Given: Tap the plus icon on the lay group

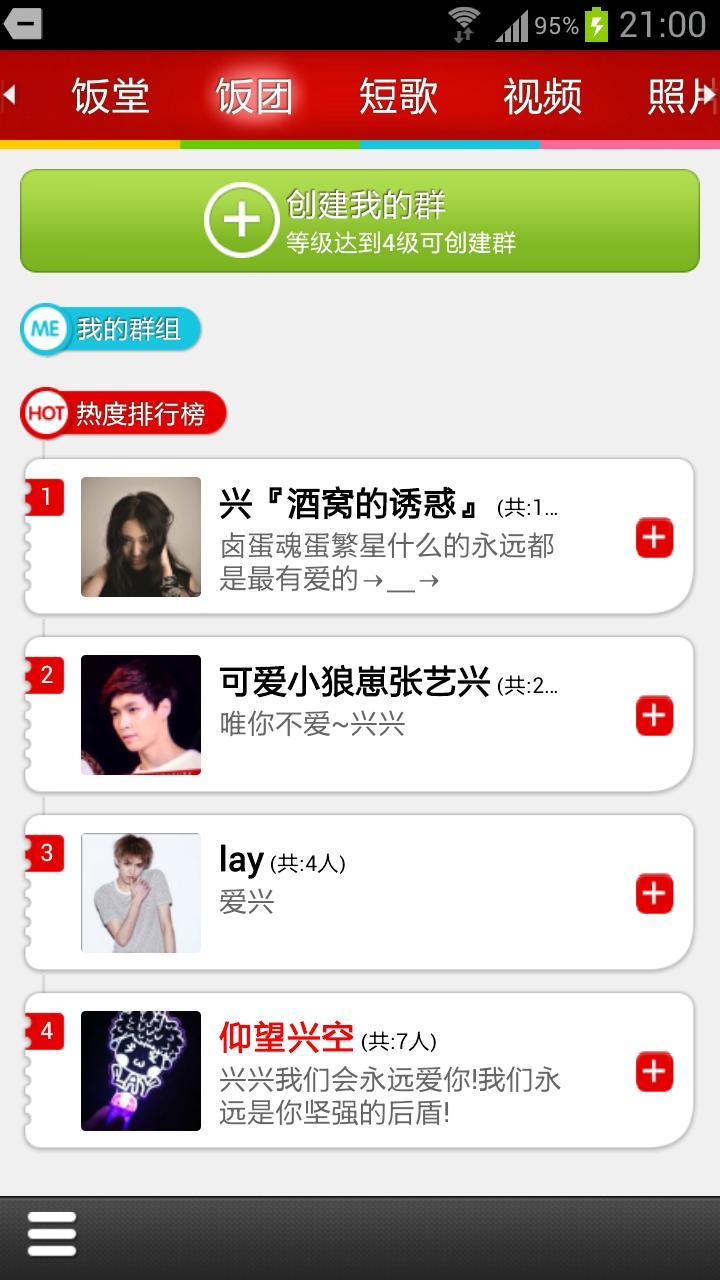Looking at the screenshot, I should pos(655,894).
